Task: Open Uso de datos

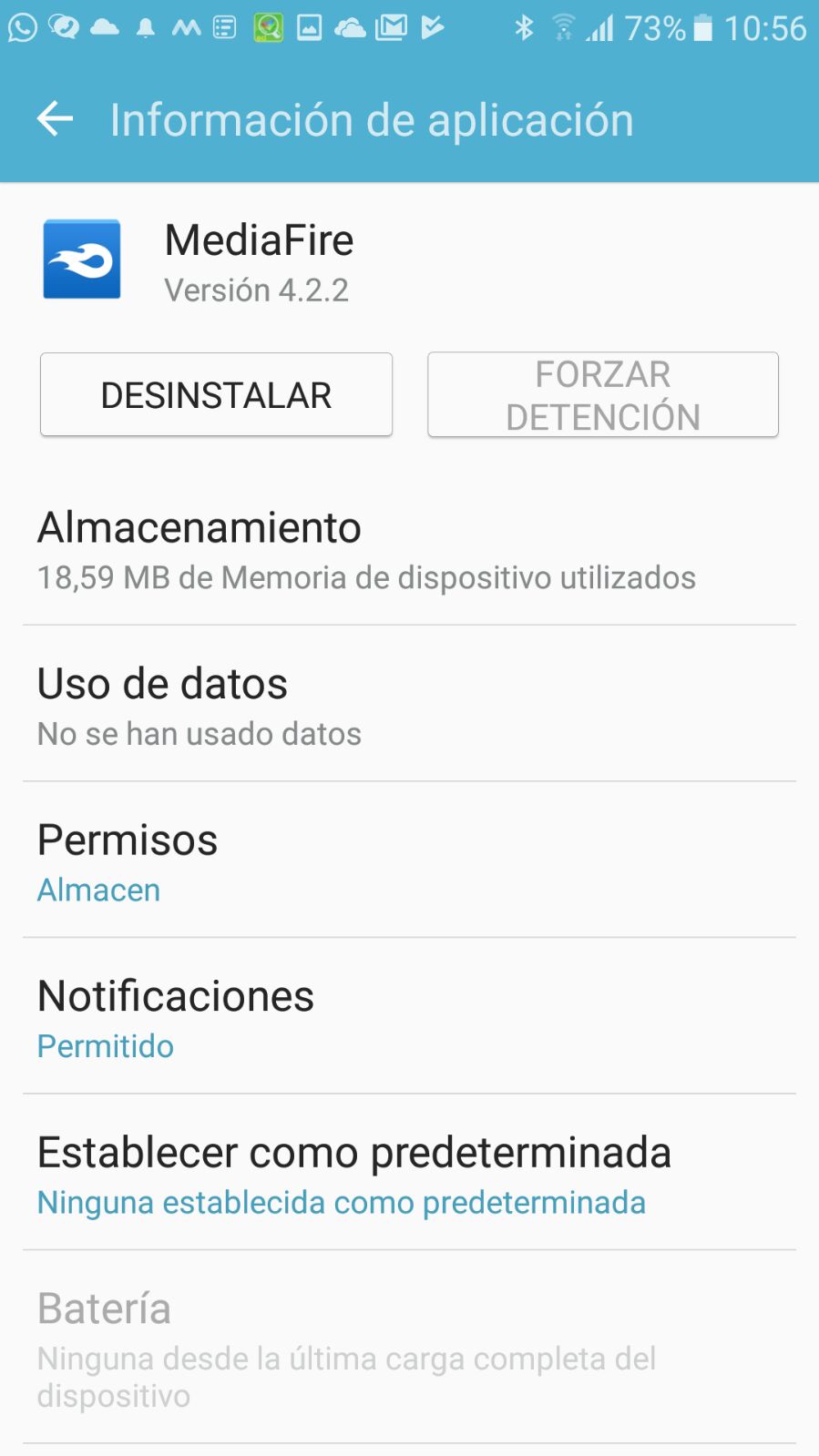Action: coord(409,706)
